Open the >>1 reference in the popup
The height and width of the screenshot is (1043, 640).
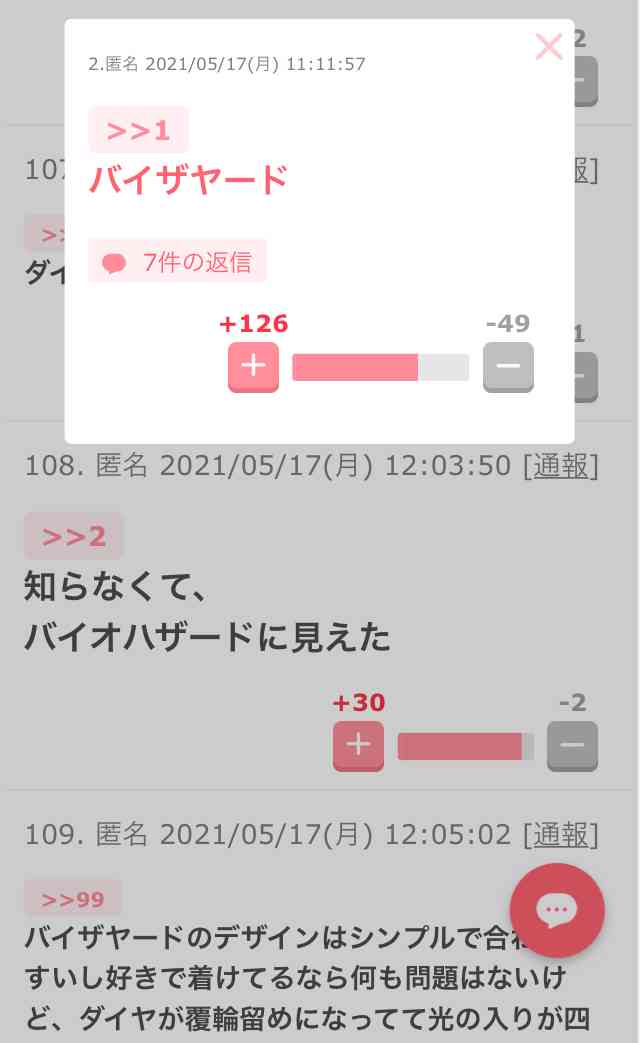tap(138, 130)
